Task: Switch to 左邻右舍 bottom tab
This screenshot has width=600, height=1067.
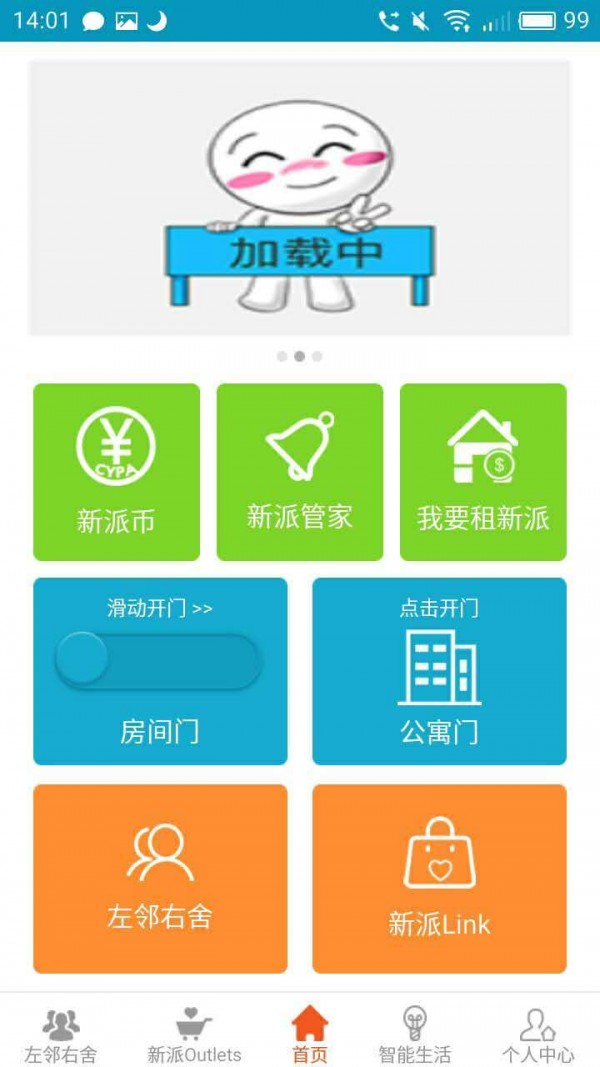Action: point(61,1036)
